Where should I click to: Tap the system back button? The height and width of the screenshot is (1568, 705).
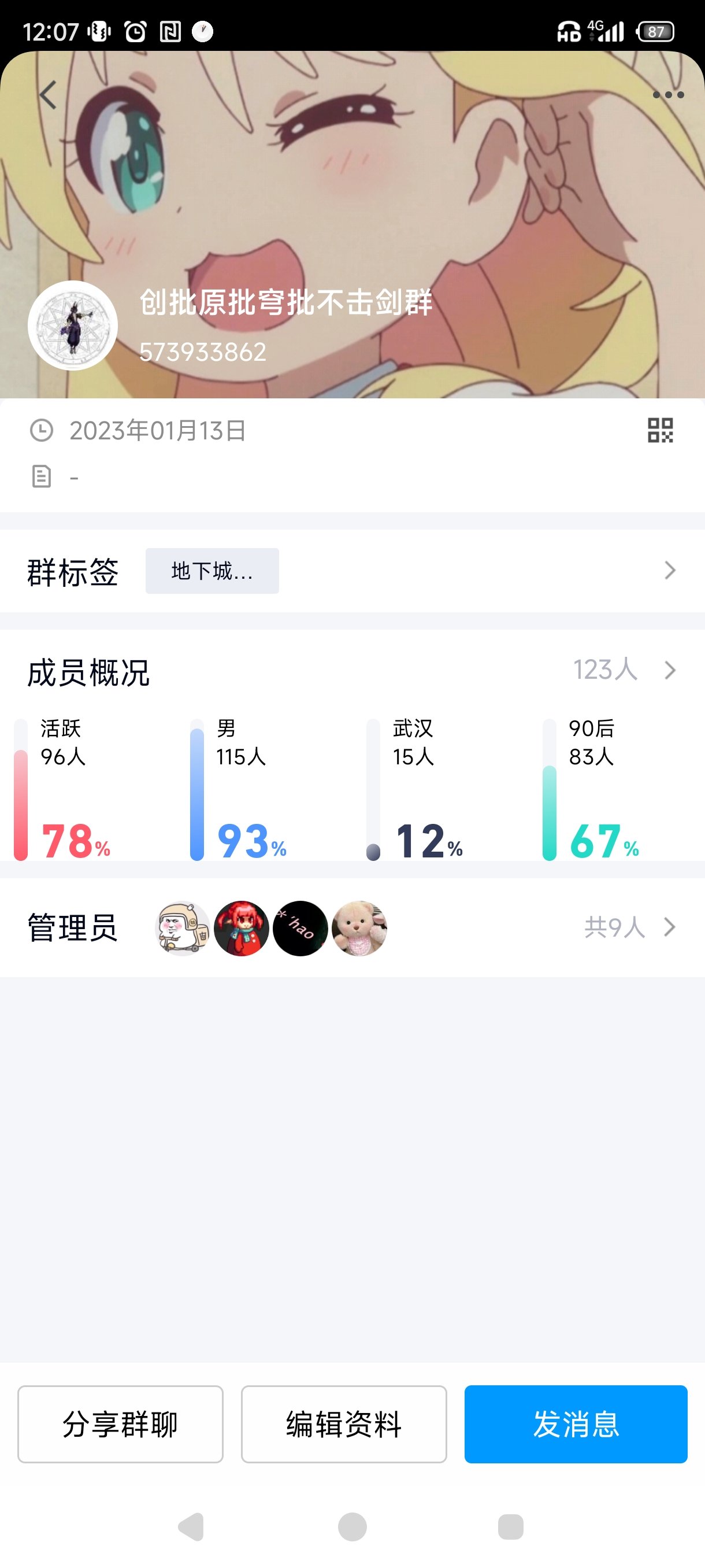pos(192,1526)
